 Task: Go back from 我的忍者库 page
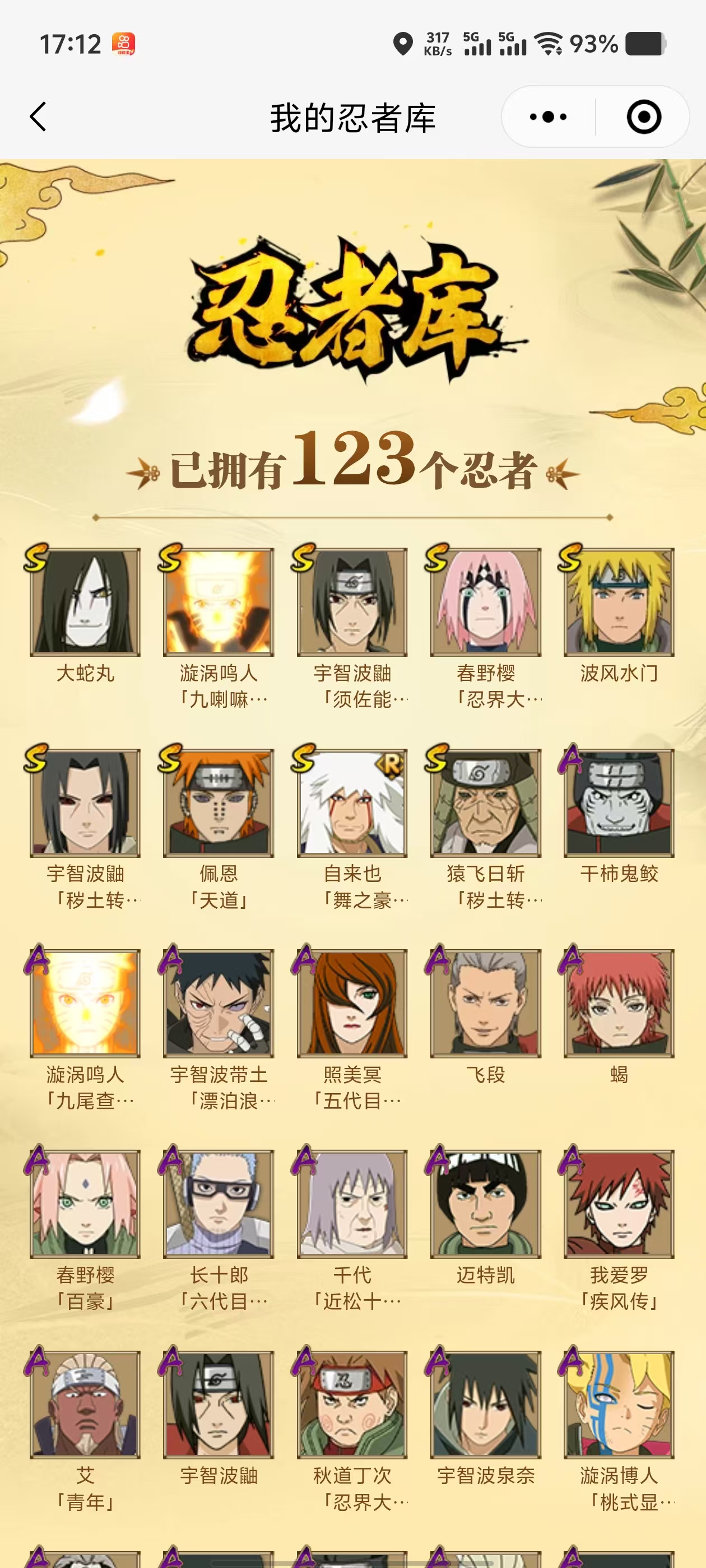click(x=38, y=116)
